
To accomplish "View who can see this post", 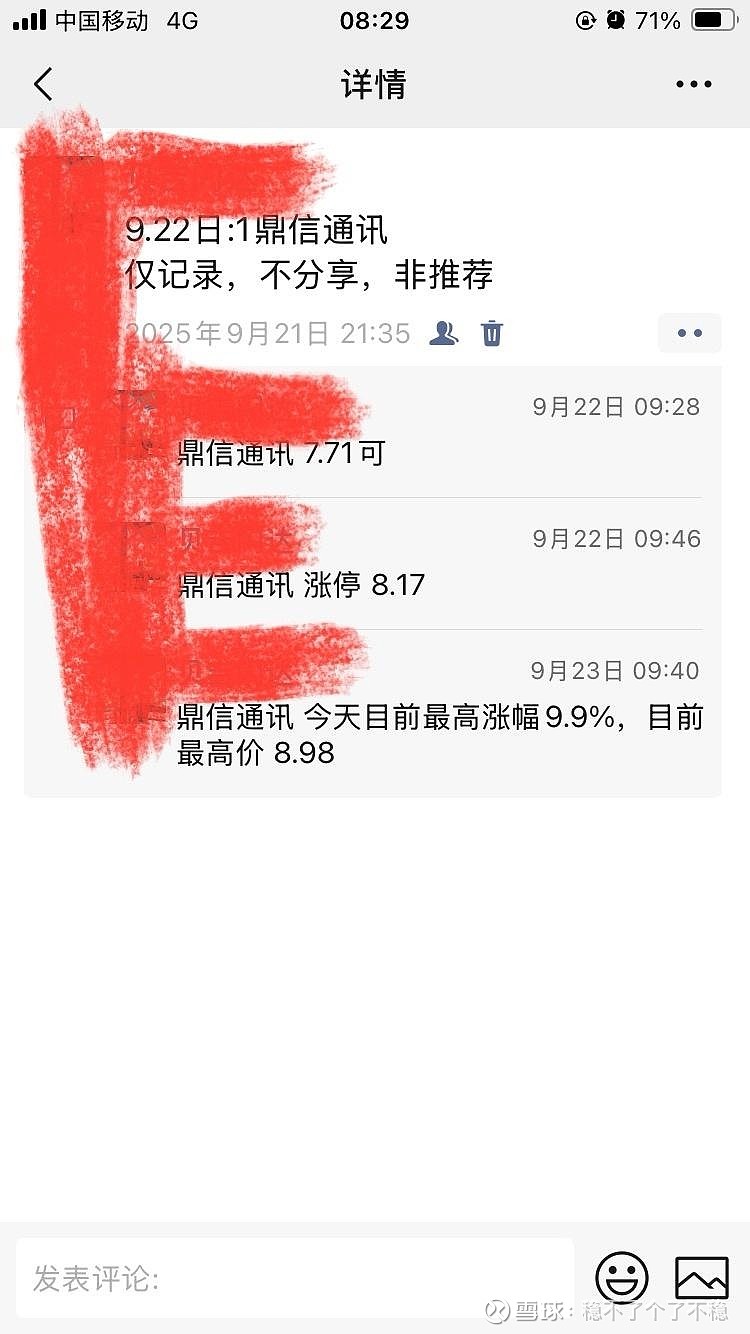I will pyautogui.click(x=443, y=333).
